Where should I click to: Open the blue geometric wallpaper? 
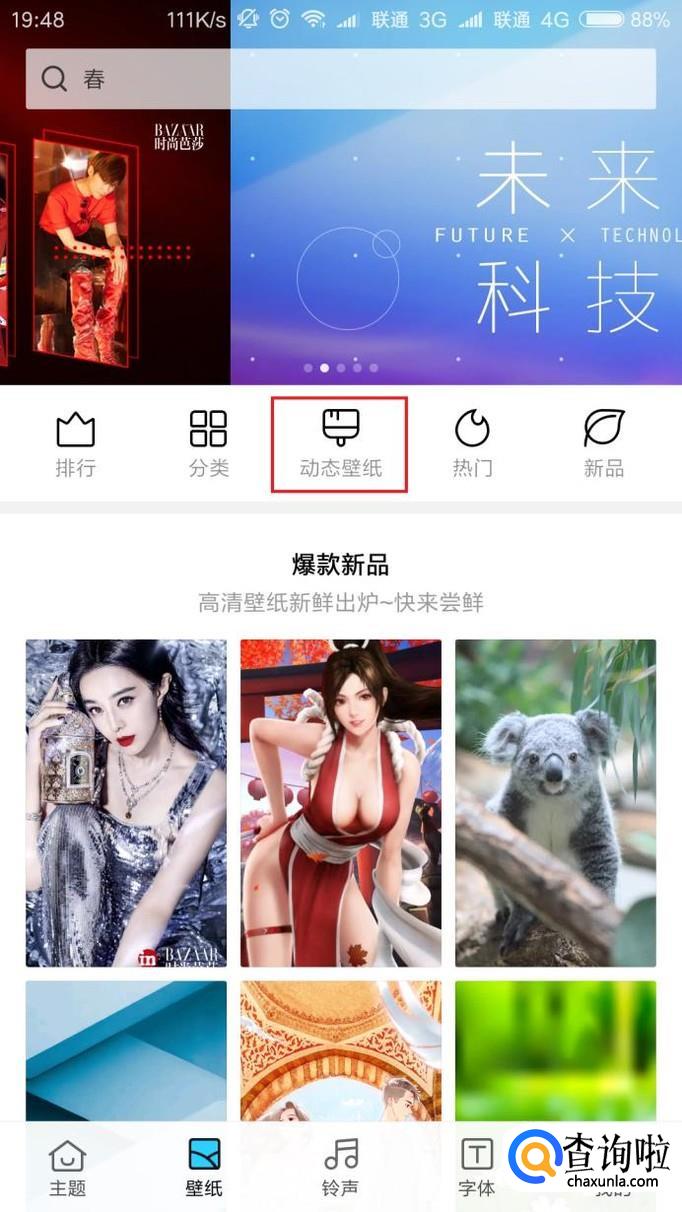coord(126,1050)
